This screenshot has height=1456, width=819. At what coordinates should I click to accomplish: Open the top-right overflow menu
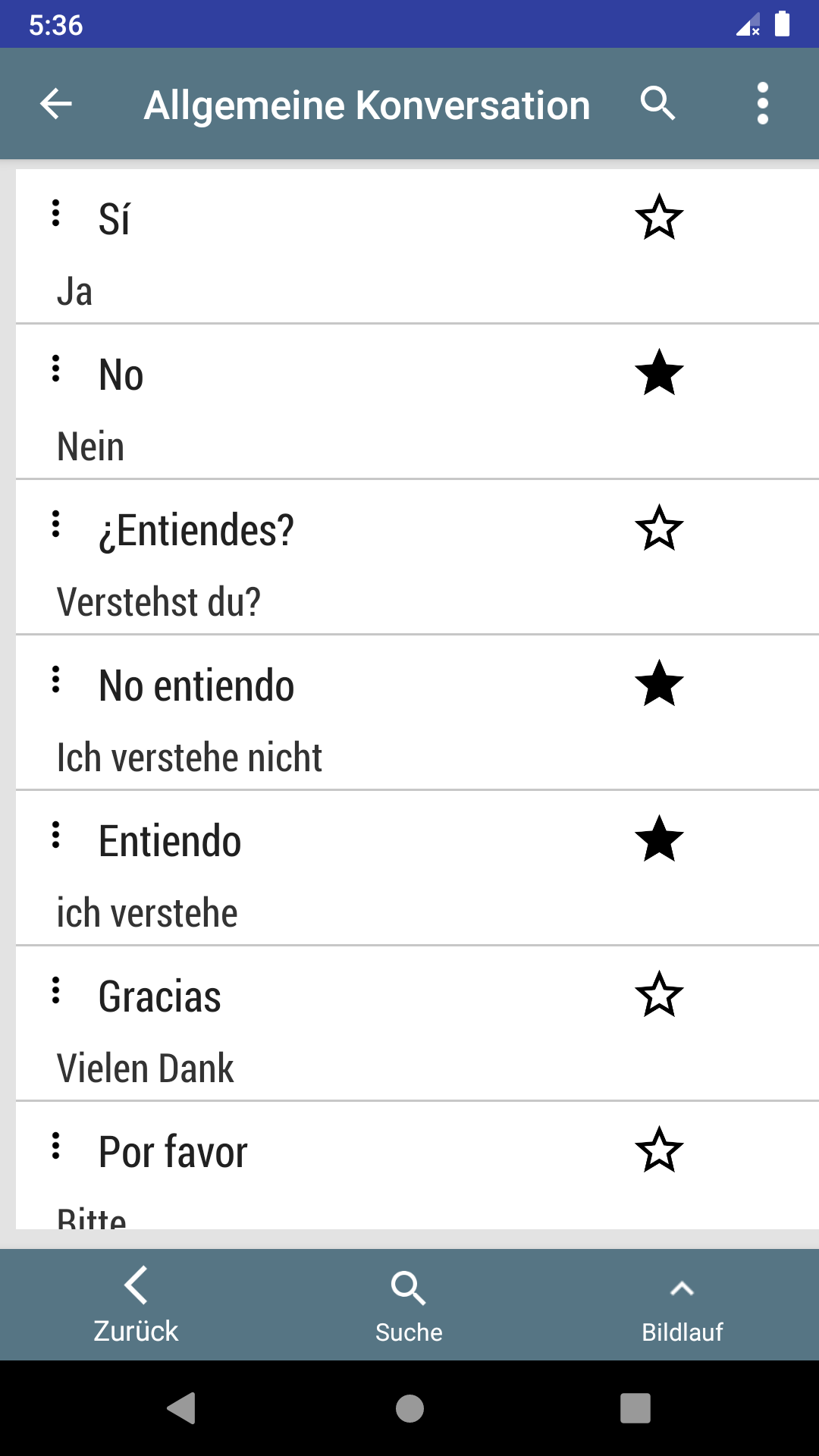click(763, 104)
